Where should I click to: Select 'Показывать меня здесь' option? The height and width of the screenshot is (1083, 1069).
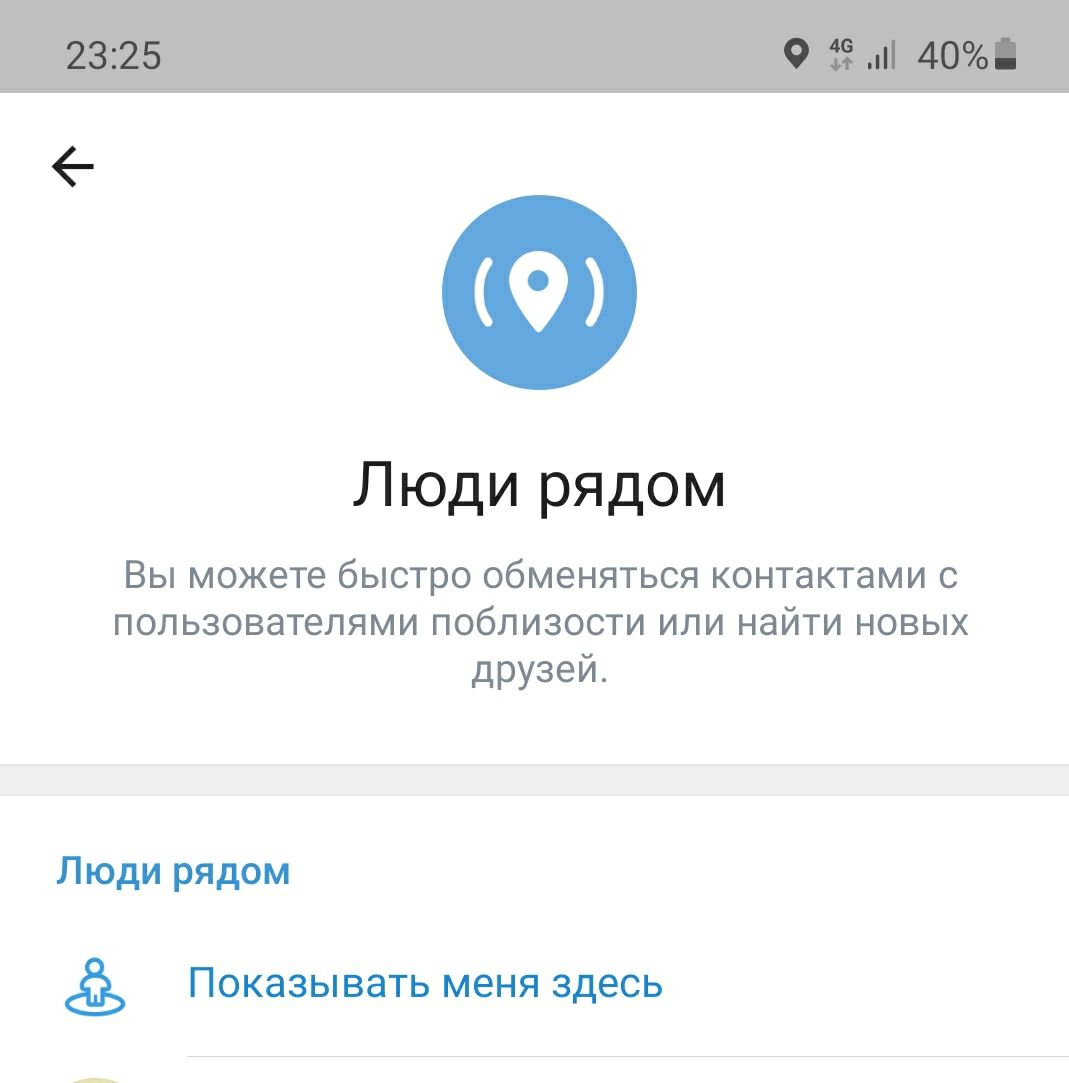pyautogui.click(x=424, y=984)
